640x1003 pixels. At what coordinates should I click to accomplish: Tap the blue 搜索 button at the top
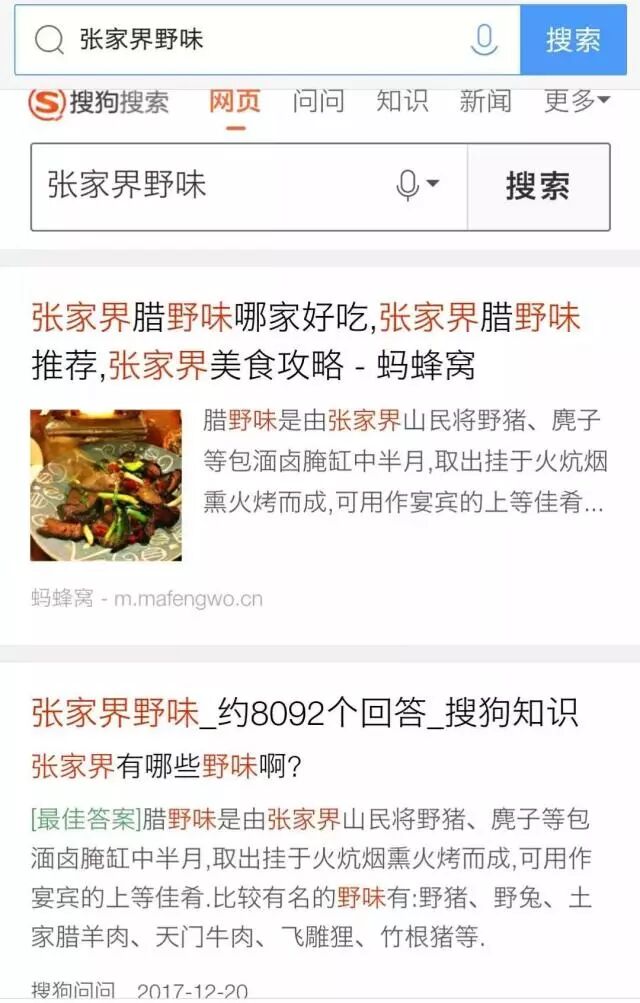tap(573, 40)
